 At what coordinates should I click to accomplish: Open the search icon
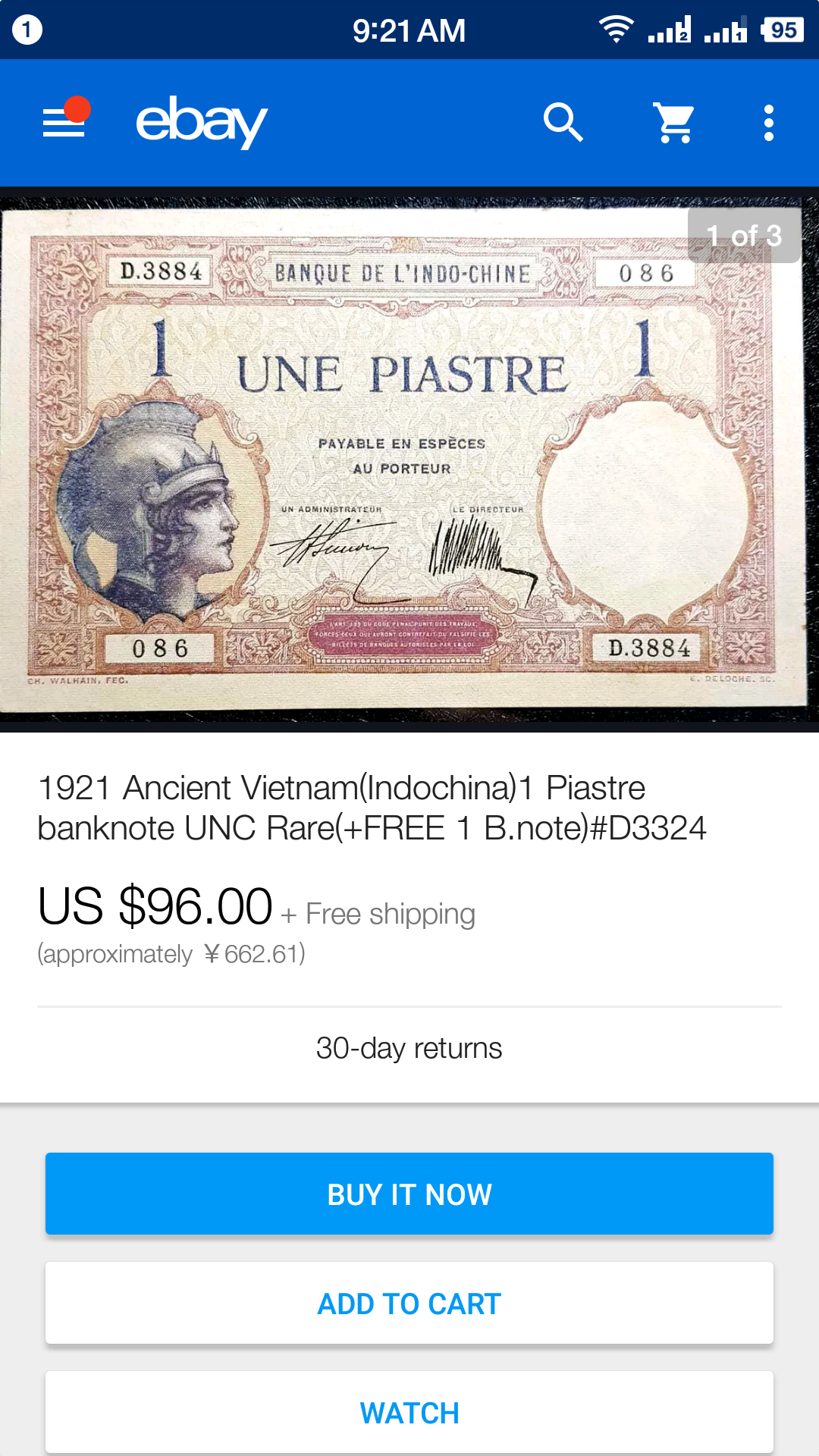click(563, 122)
